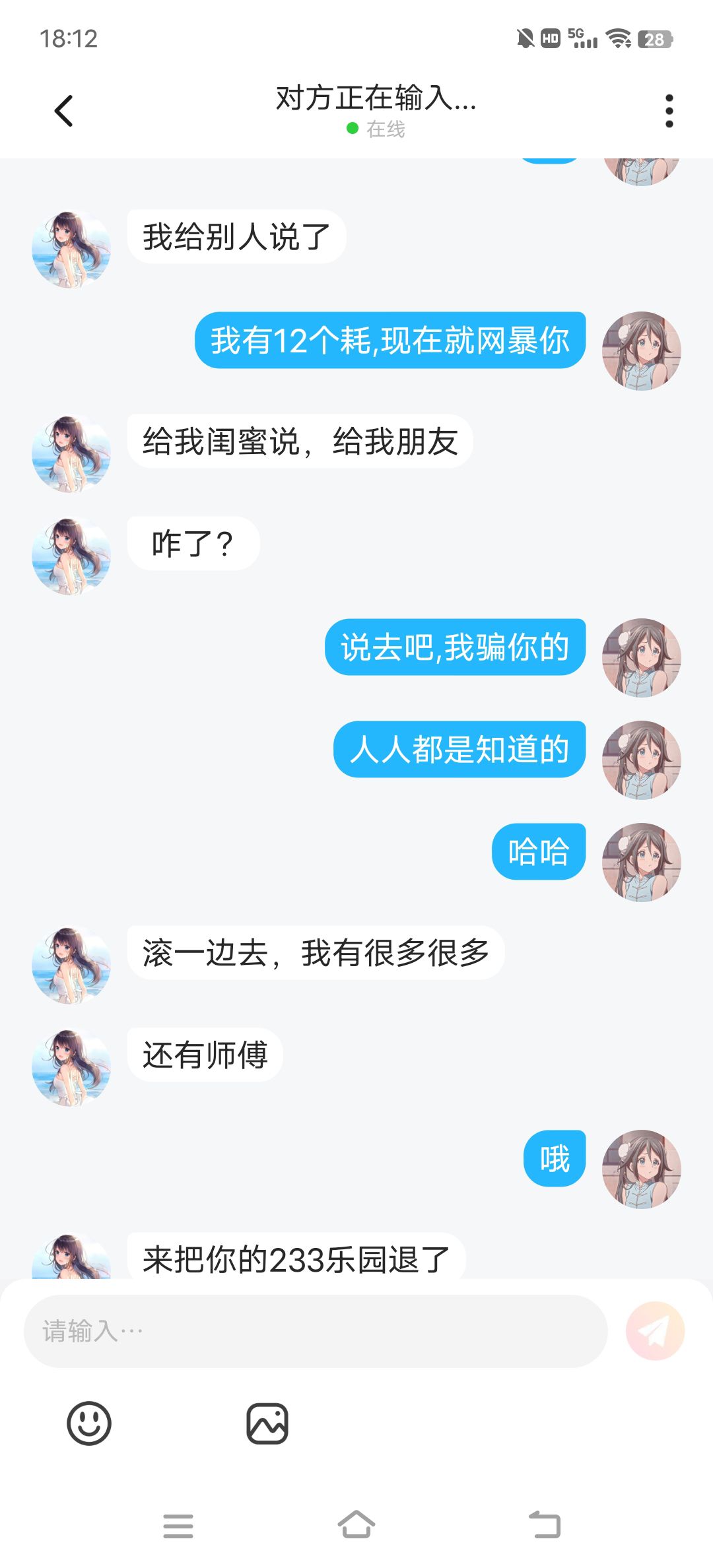The width and height of the screenshot is (713, 1568).
Task: Attach a picture from gallery
Action: click(x=267, y=1423)
